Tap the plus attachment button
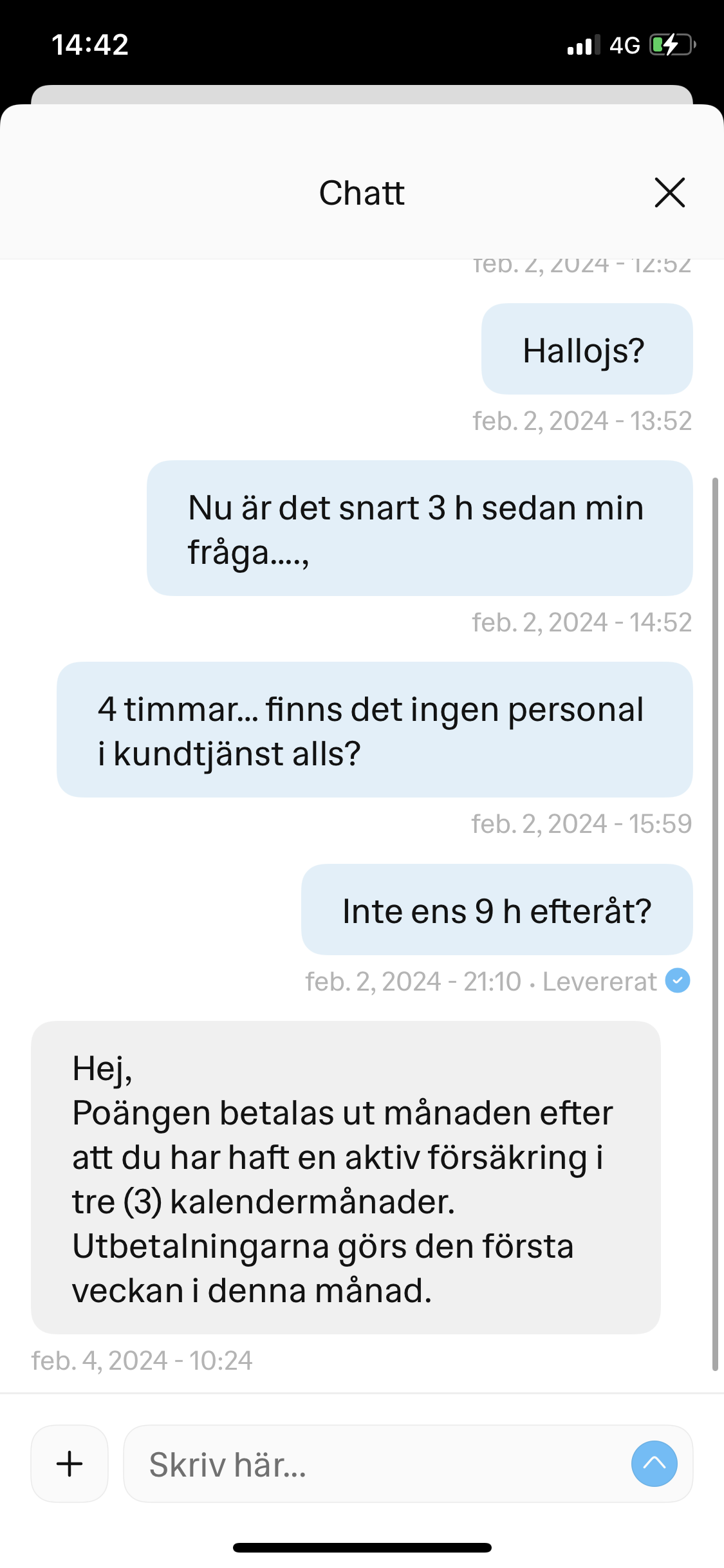The width and height of the screenshot is (724, 1568). click(x=70, y=1464)
